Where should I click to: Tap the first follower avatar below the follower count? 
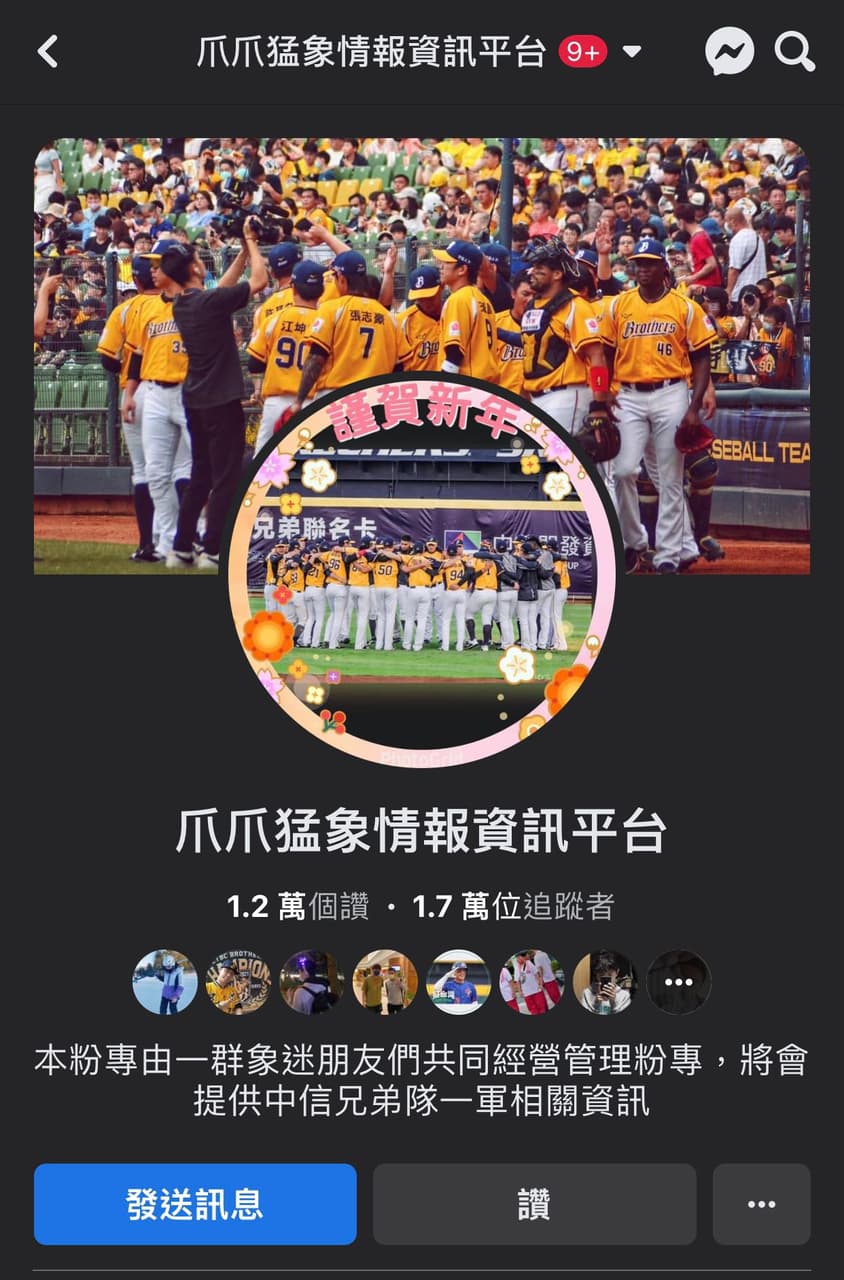(165, 982)
